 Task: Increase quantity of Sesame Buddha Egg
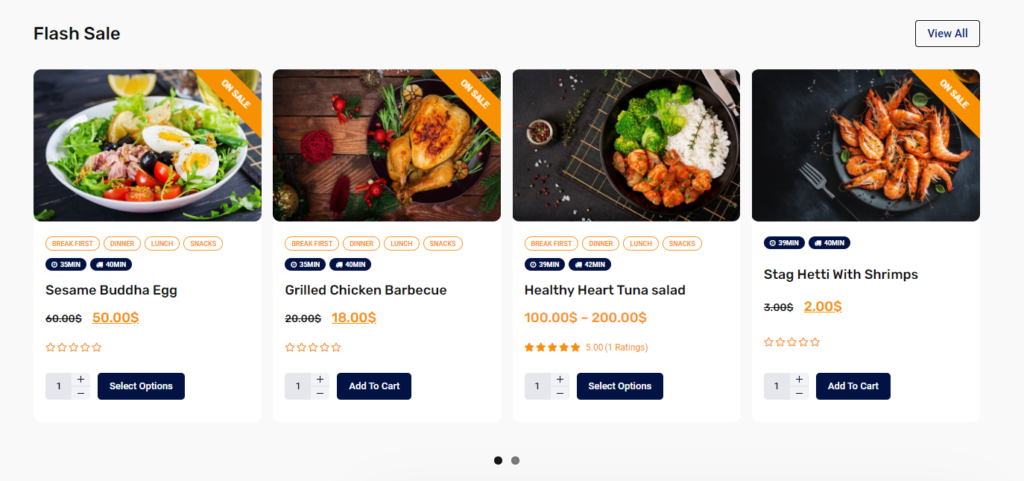tap(81, 380)
